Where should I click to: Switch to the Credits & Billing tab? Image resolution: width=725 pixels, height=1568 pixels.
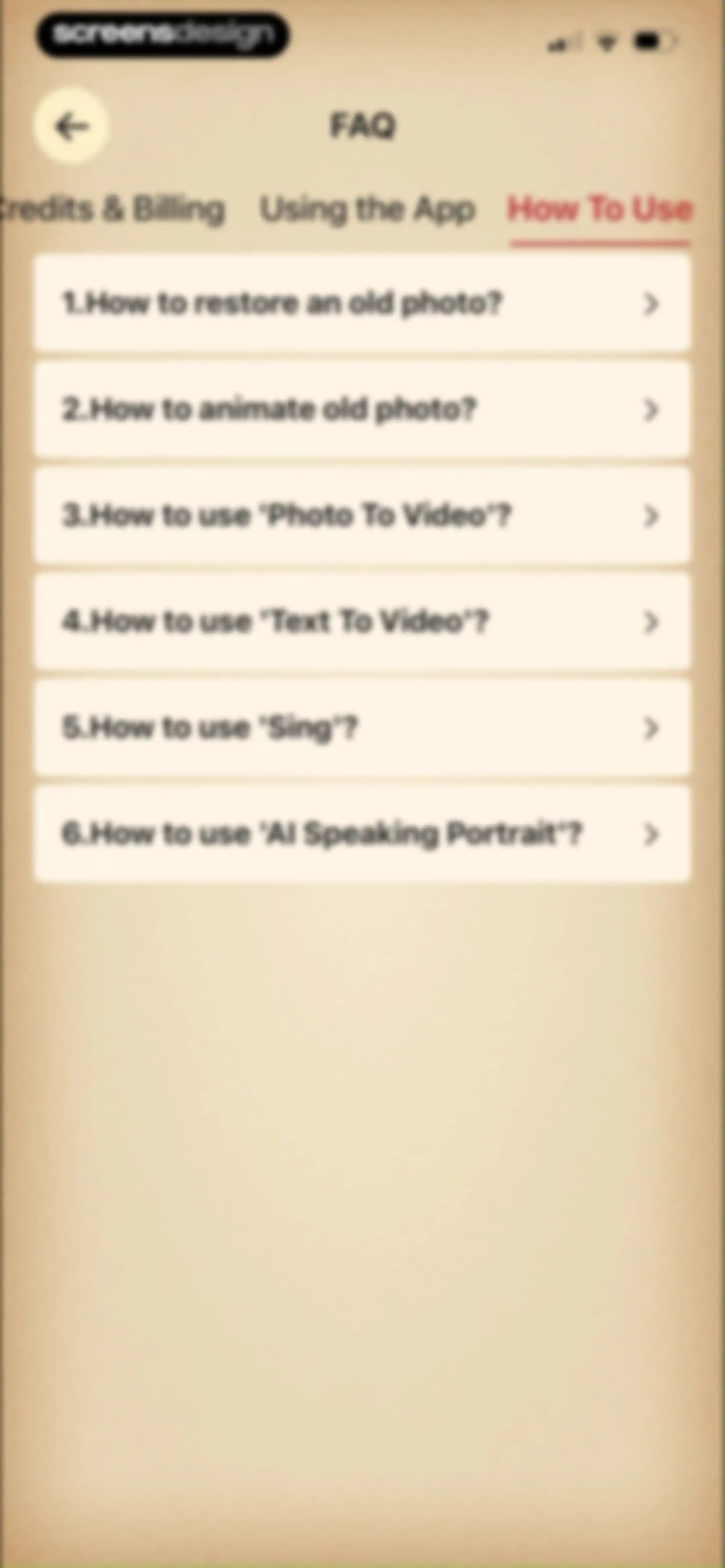pos(113,210)
